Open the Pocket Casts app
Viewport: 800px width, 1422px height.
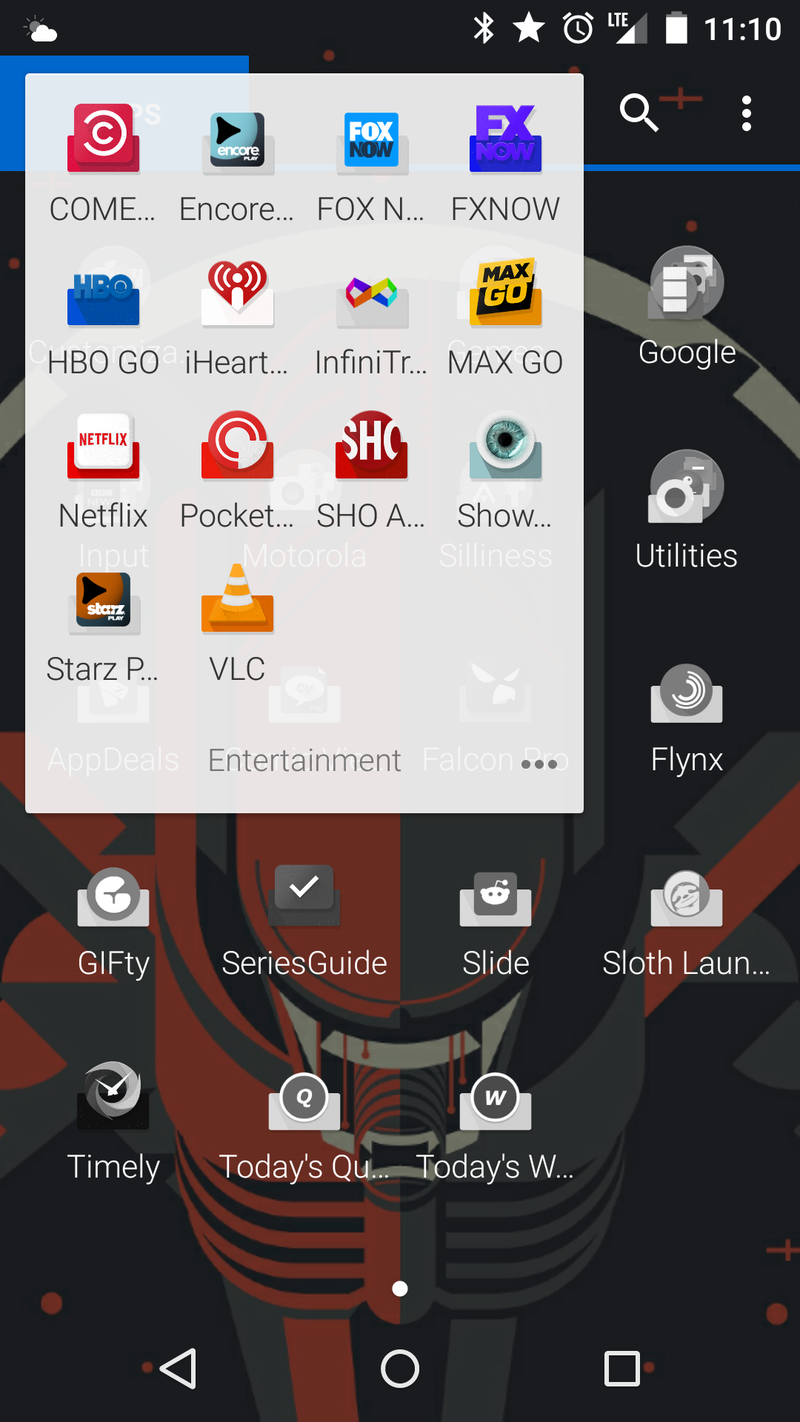[237, 446]
